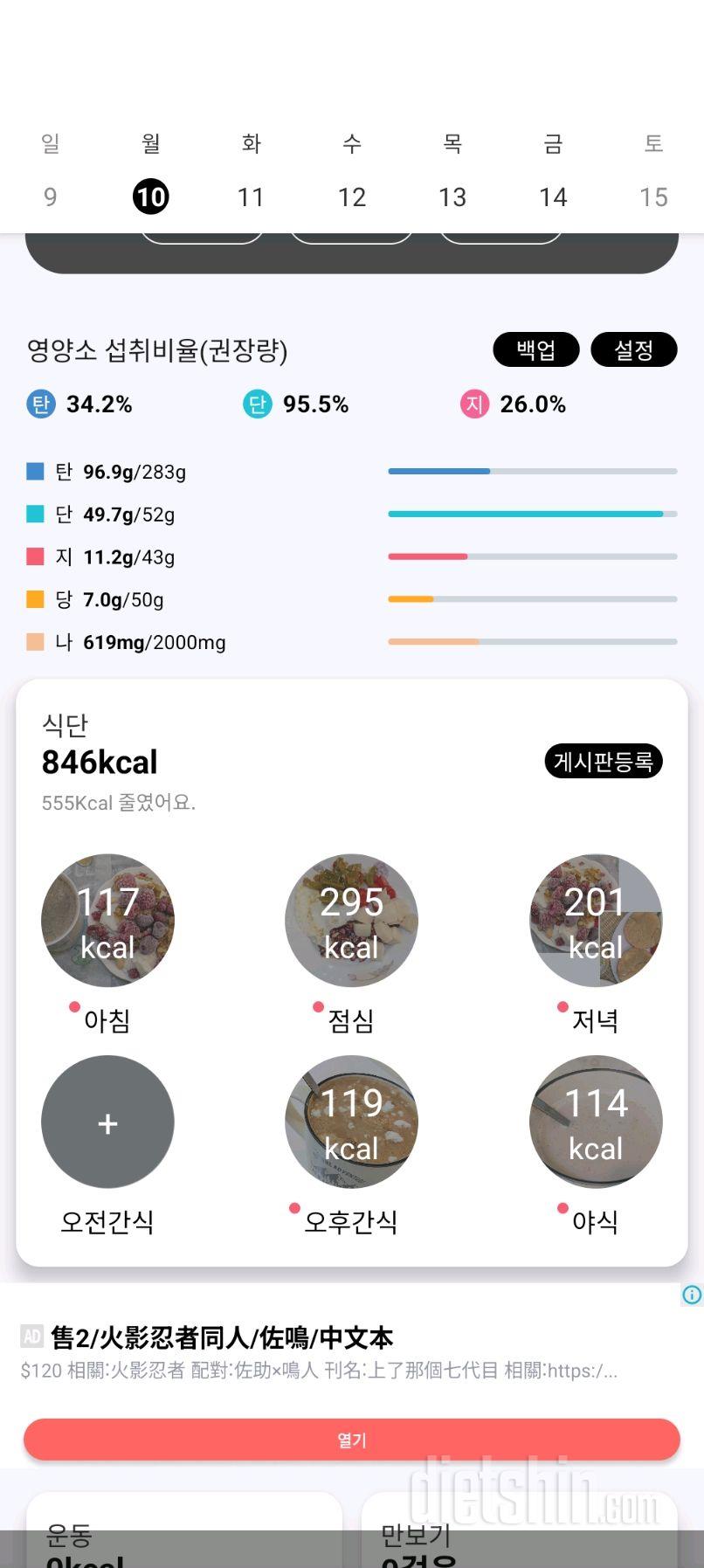Tap the teal 단 nutrient badge
Viewport: 704px width, 1568px height.
coord(257,404)
